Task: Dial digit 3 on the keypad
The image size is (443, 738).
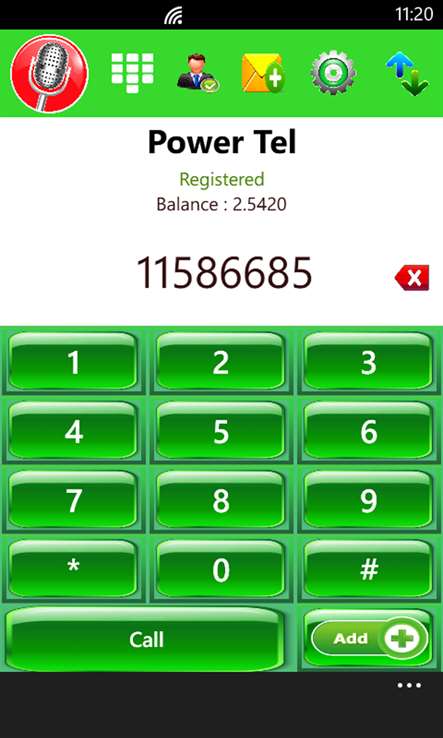Action: pyautogui.click(x=368, y=361)
